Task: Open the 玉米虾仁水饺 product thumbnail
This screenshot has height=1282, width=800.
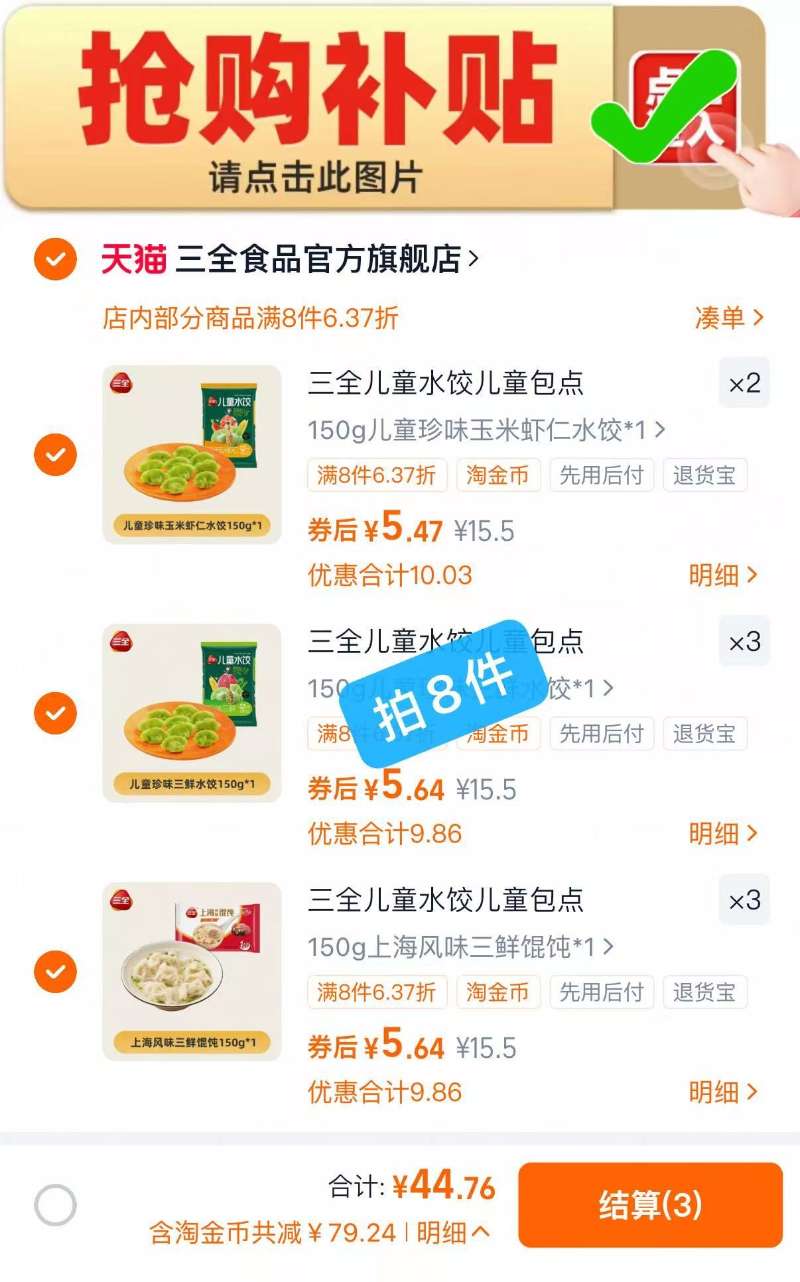Action: (x=190, y=455)
